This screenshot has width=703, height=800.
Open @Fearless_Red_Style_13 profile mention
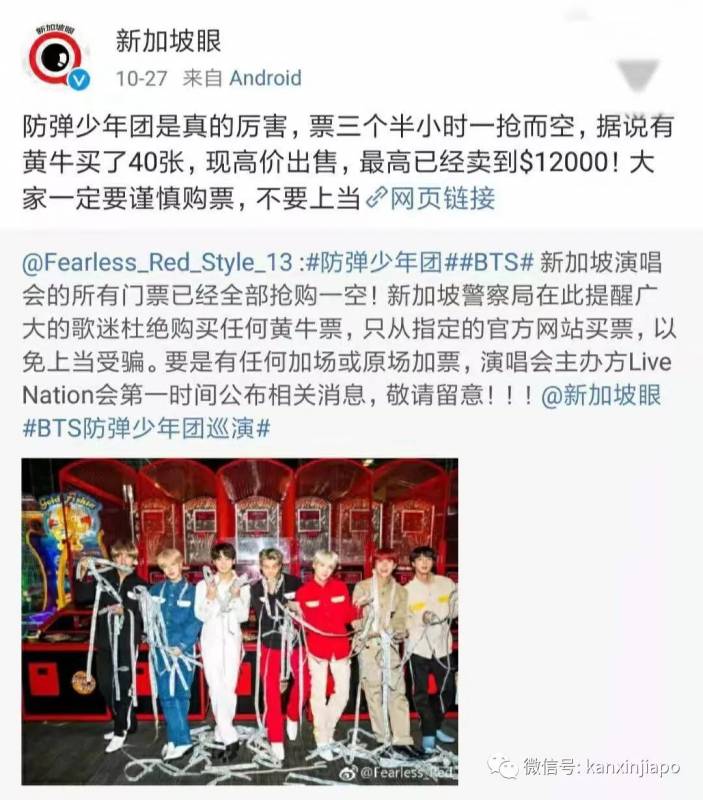pos(158,264)
